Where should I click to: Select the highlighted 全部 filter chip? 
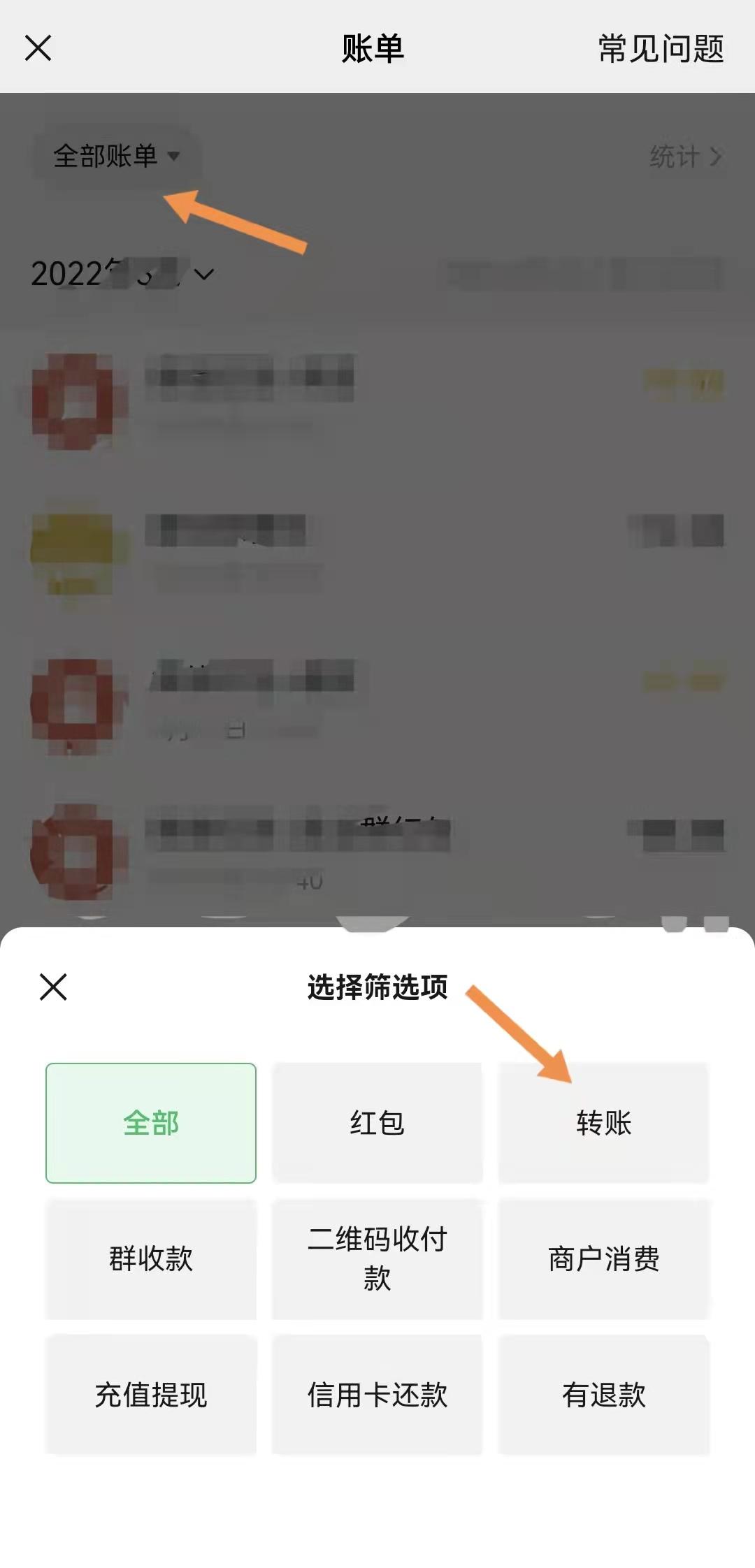click(x=150, y=1123)
